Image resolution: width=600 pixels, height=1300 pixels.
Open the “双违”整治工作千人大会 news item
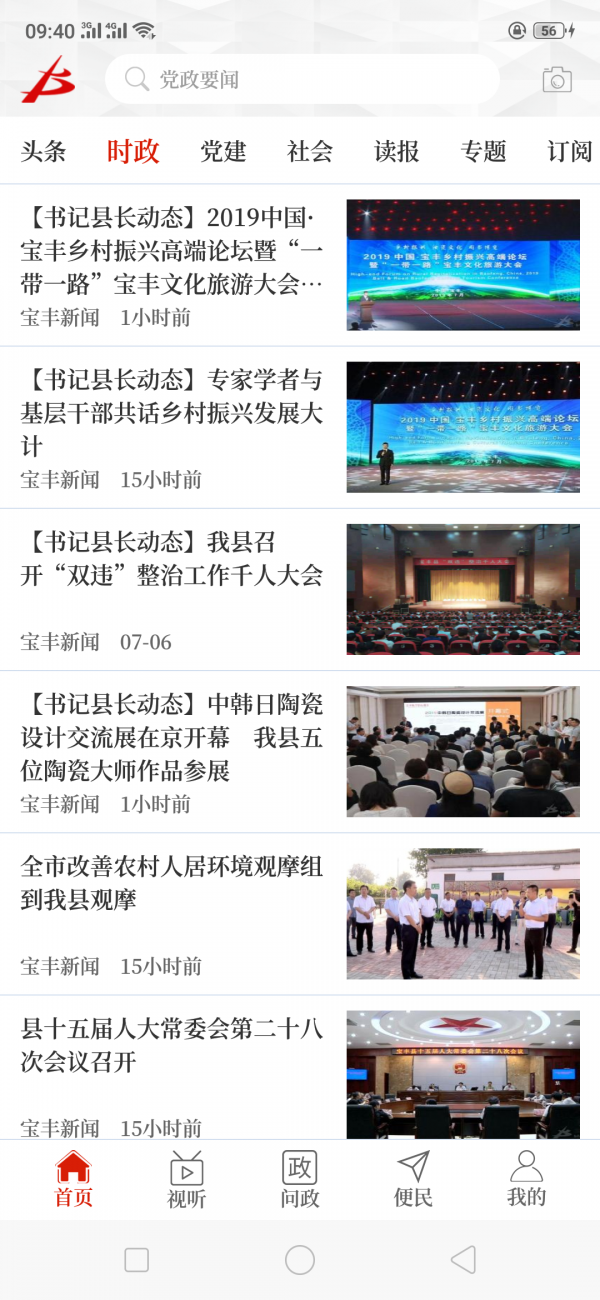(x=172, y=560)
